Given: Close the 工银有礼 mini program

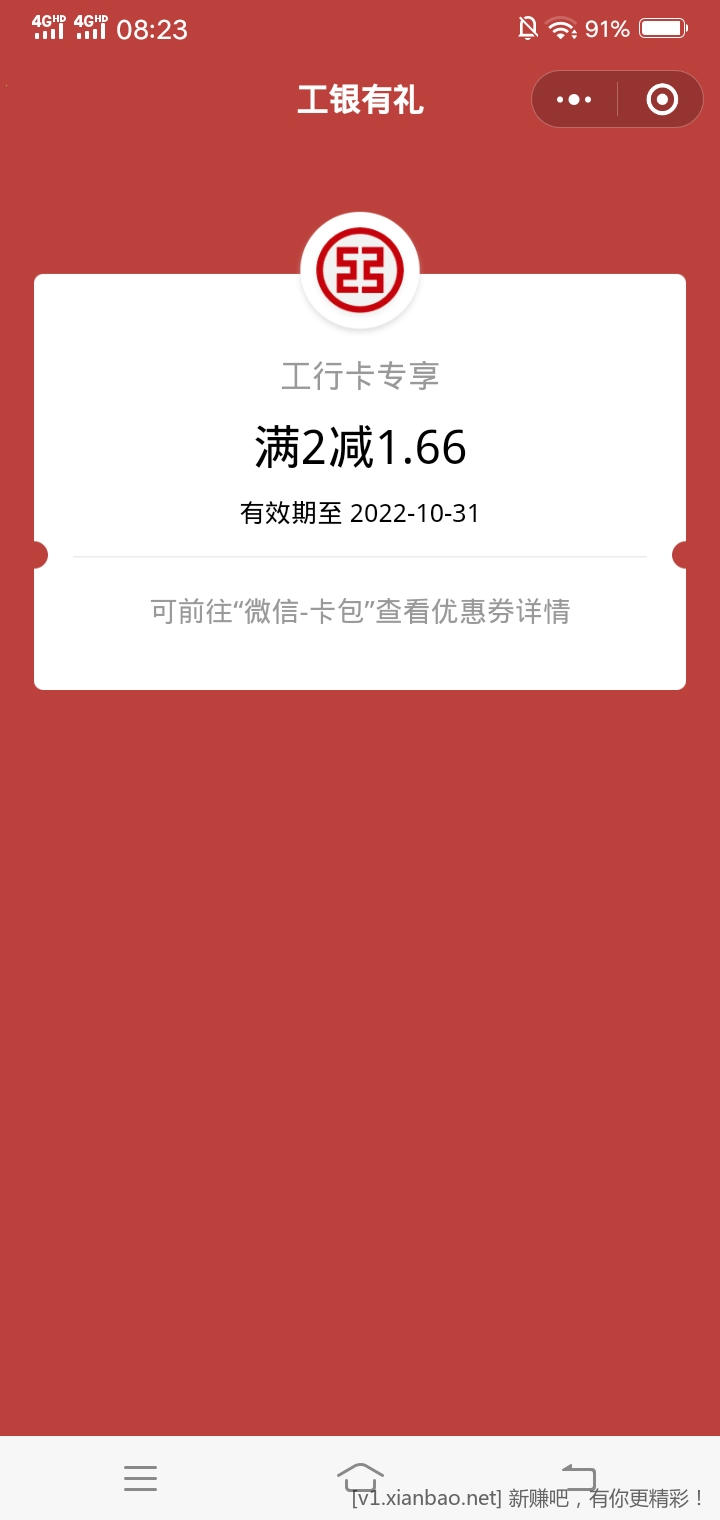Looking at the screenshot, I should click(x=662, y=99).
